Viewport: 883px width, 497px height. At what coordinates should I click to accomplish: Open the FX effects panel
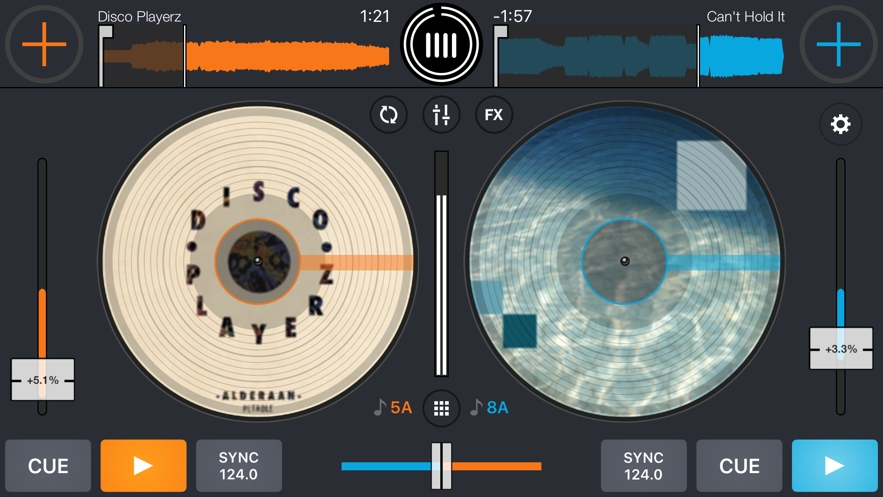tap(493, 115)
